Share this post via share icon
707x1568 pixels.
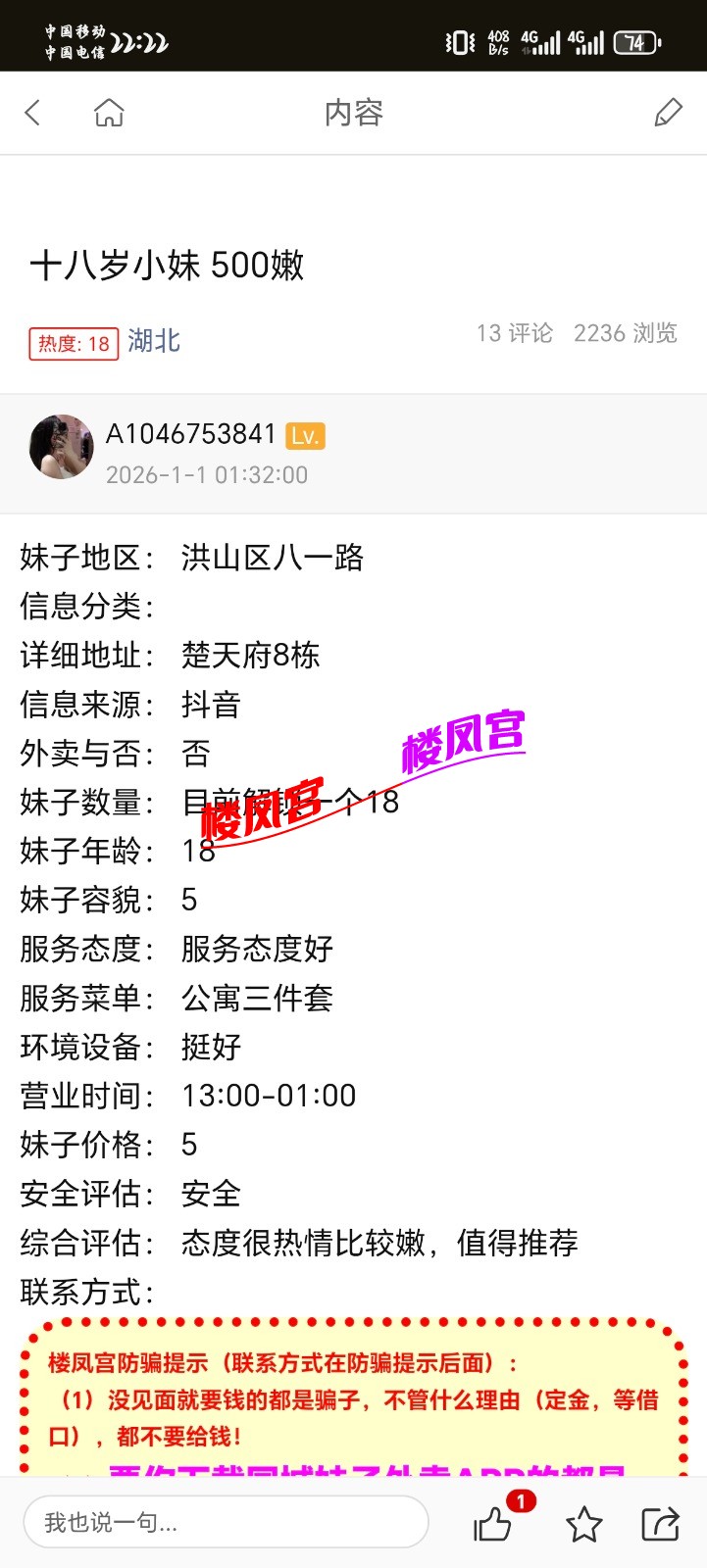(x=660, y=1524)
